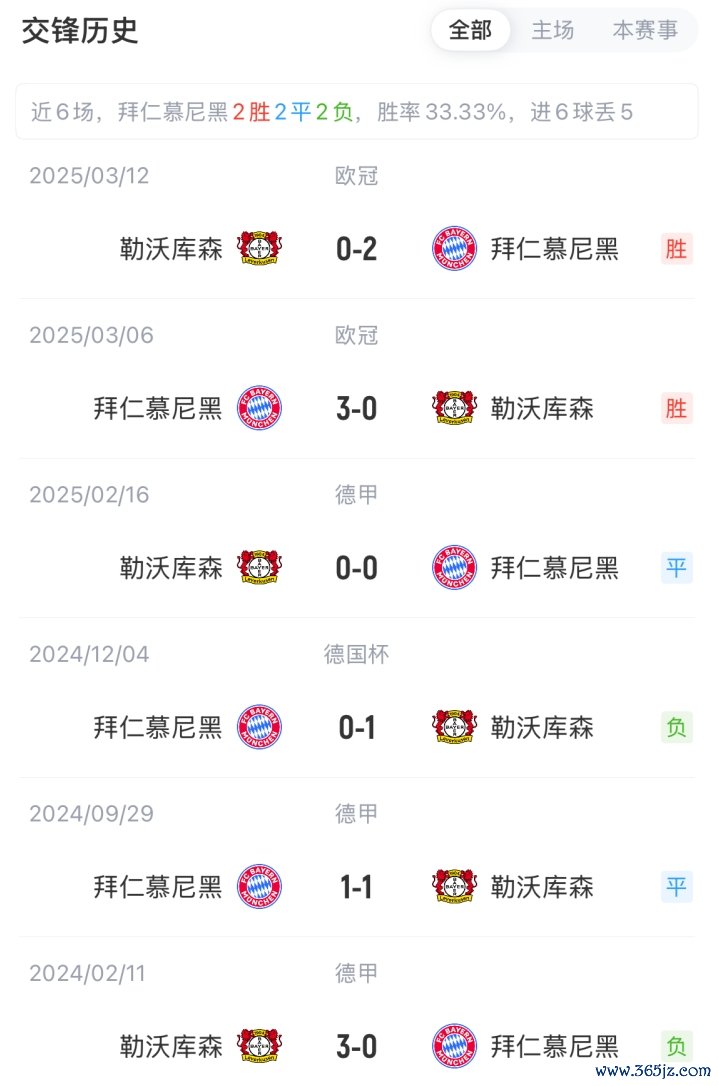Screen dimensions: 718x1086
Task: Switch to the 主场 tab
Action: (x=552, y=30)
